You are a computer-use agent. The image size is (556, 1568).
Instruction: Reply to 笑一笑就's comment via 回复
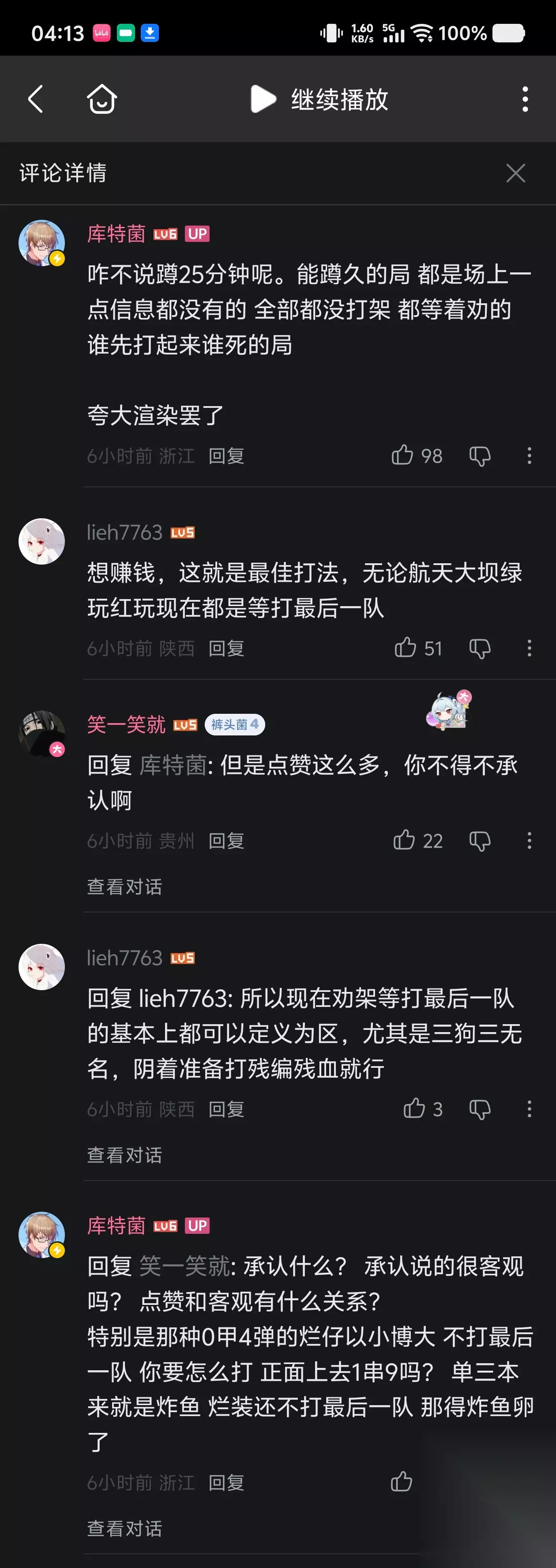pyautogui.click(x=226, y=841)
